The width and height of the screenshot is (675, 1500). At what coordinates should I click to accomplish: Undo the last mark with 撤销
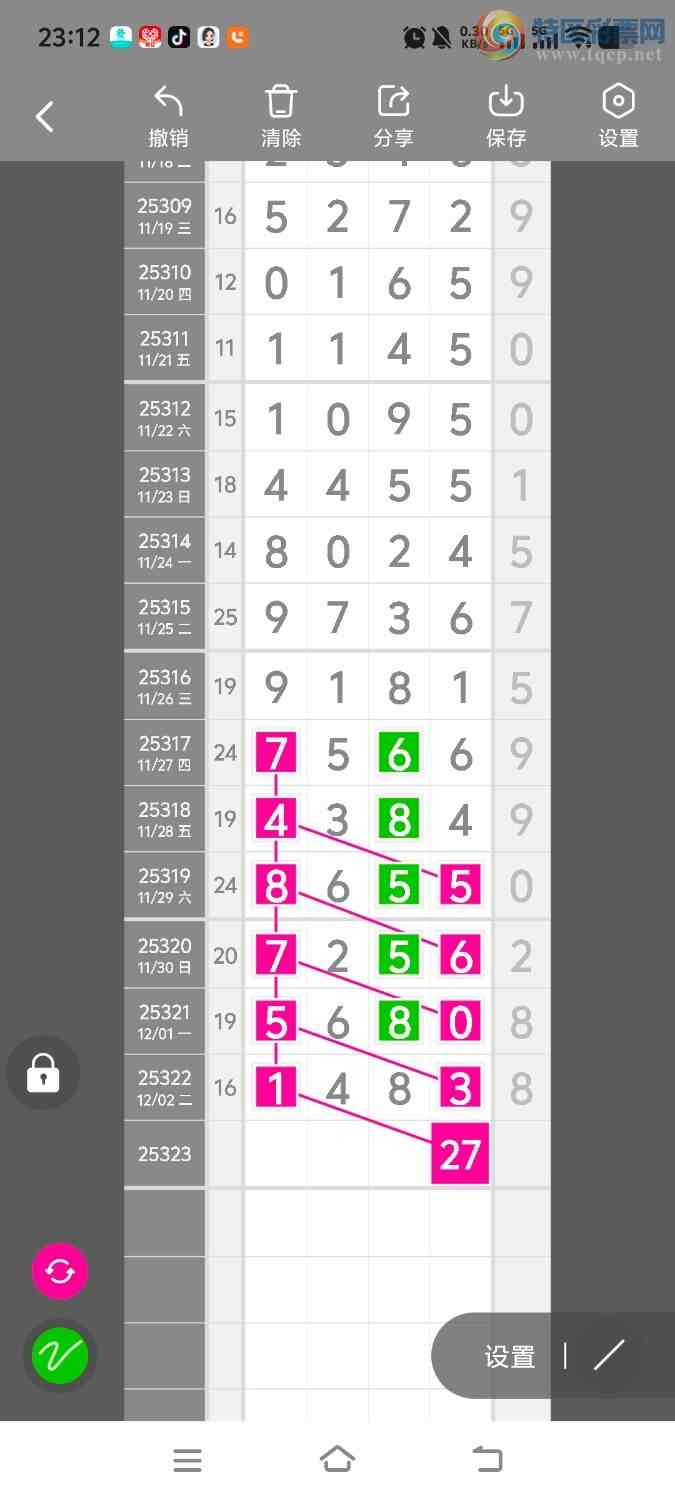168,117
